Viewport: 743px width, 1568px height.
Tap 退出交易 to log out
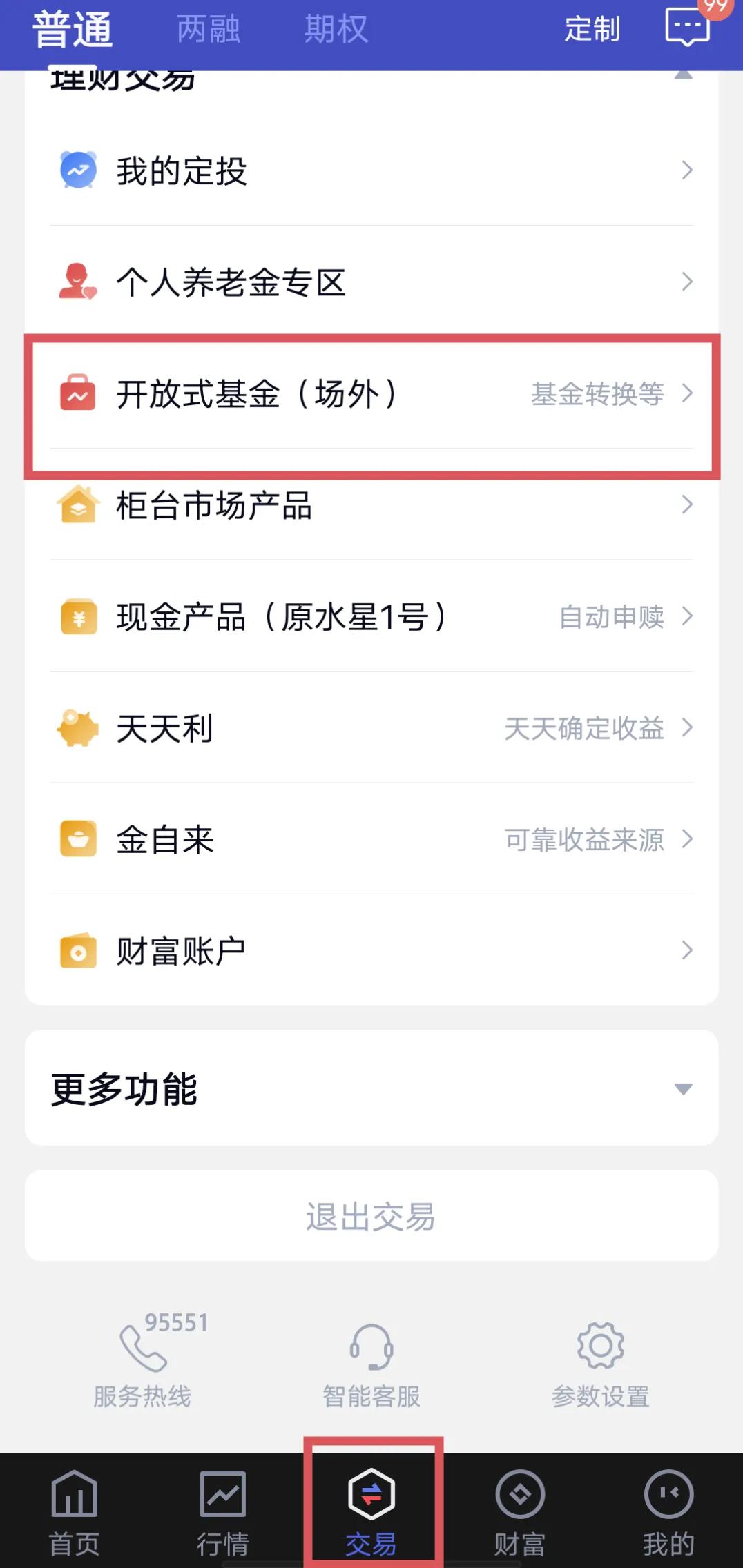371,1216
